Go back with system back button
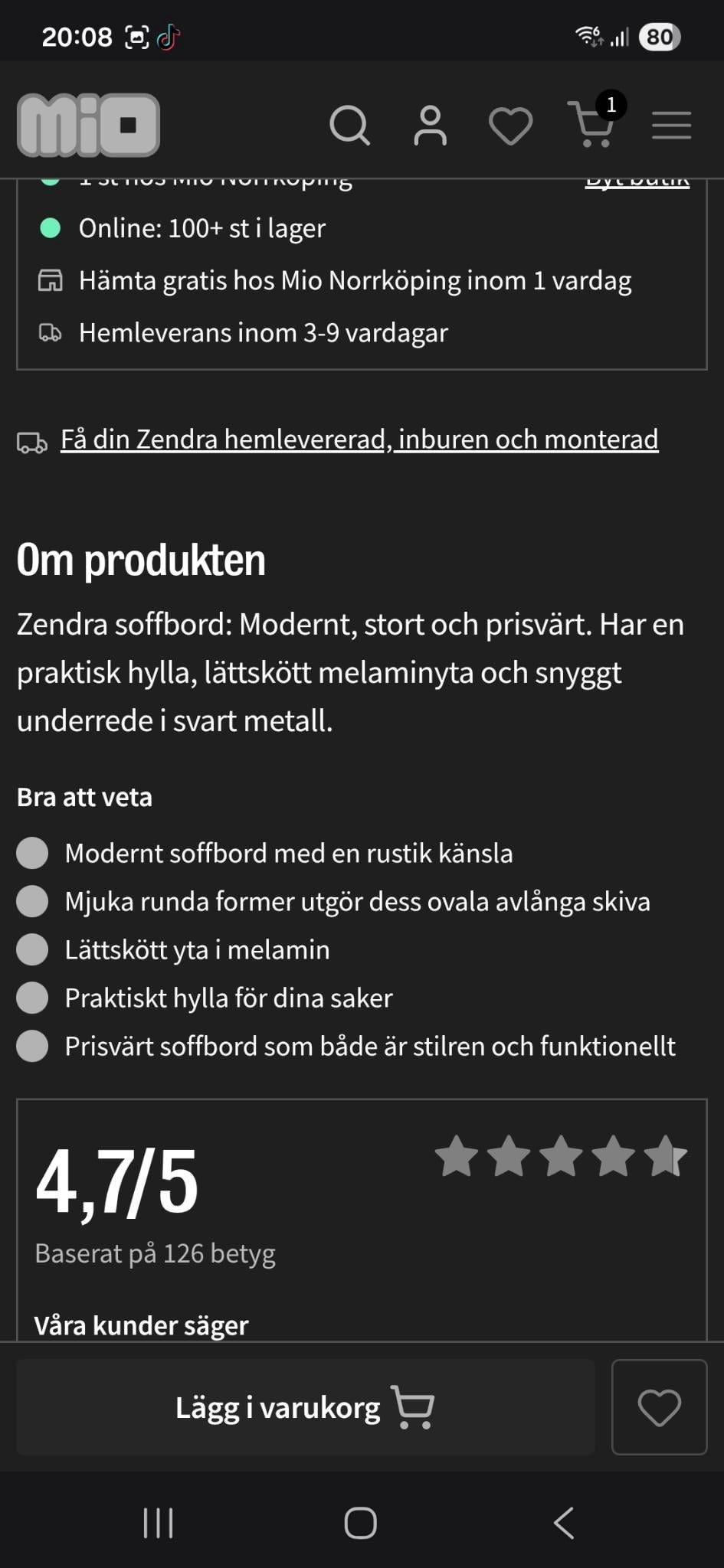This screenshot has width=724, height=1568. point(564,1523)
